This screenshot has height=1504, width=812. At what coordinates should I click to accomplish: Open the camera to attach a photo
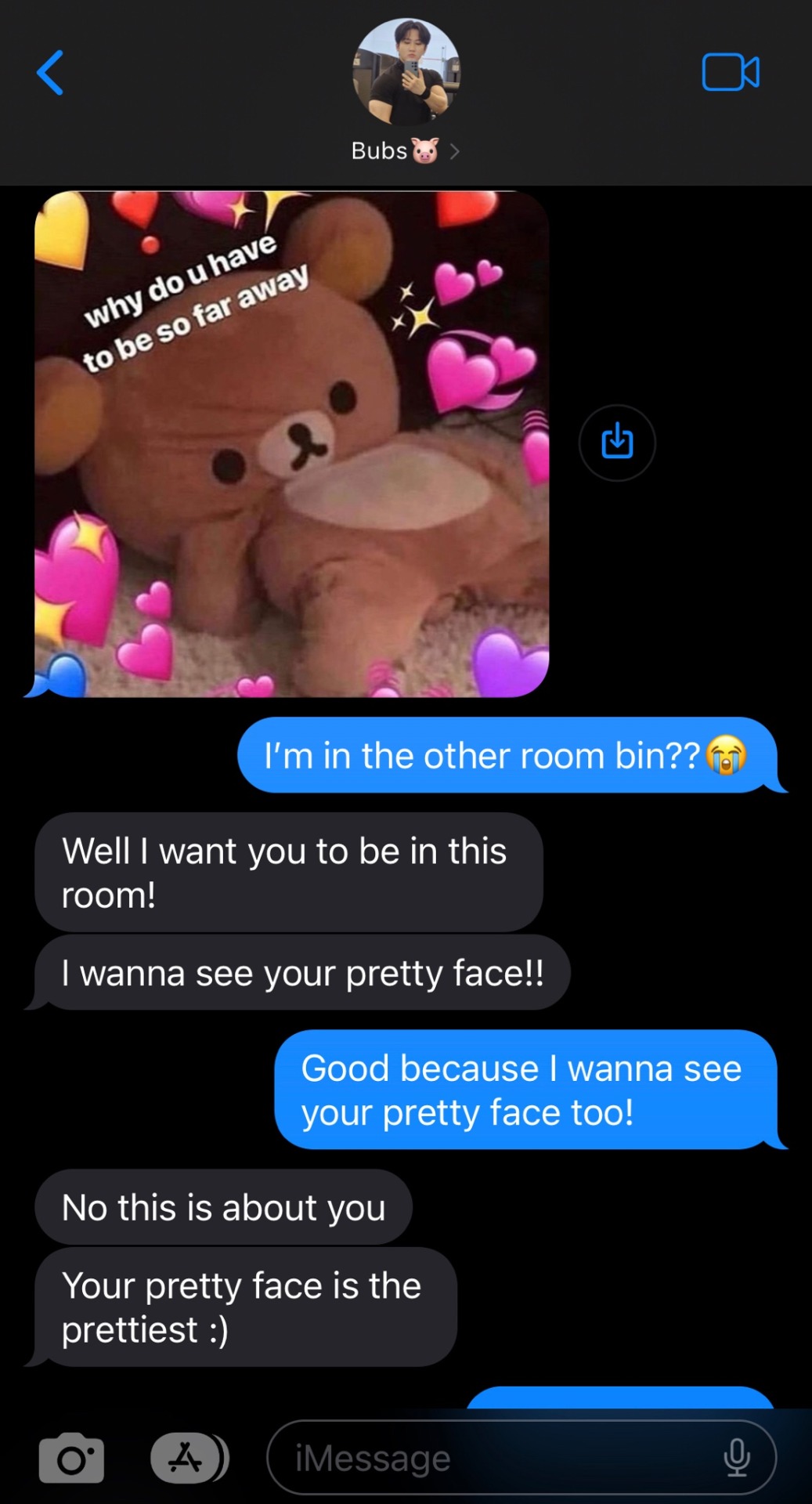click(71, 1458)
